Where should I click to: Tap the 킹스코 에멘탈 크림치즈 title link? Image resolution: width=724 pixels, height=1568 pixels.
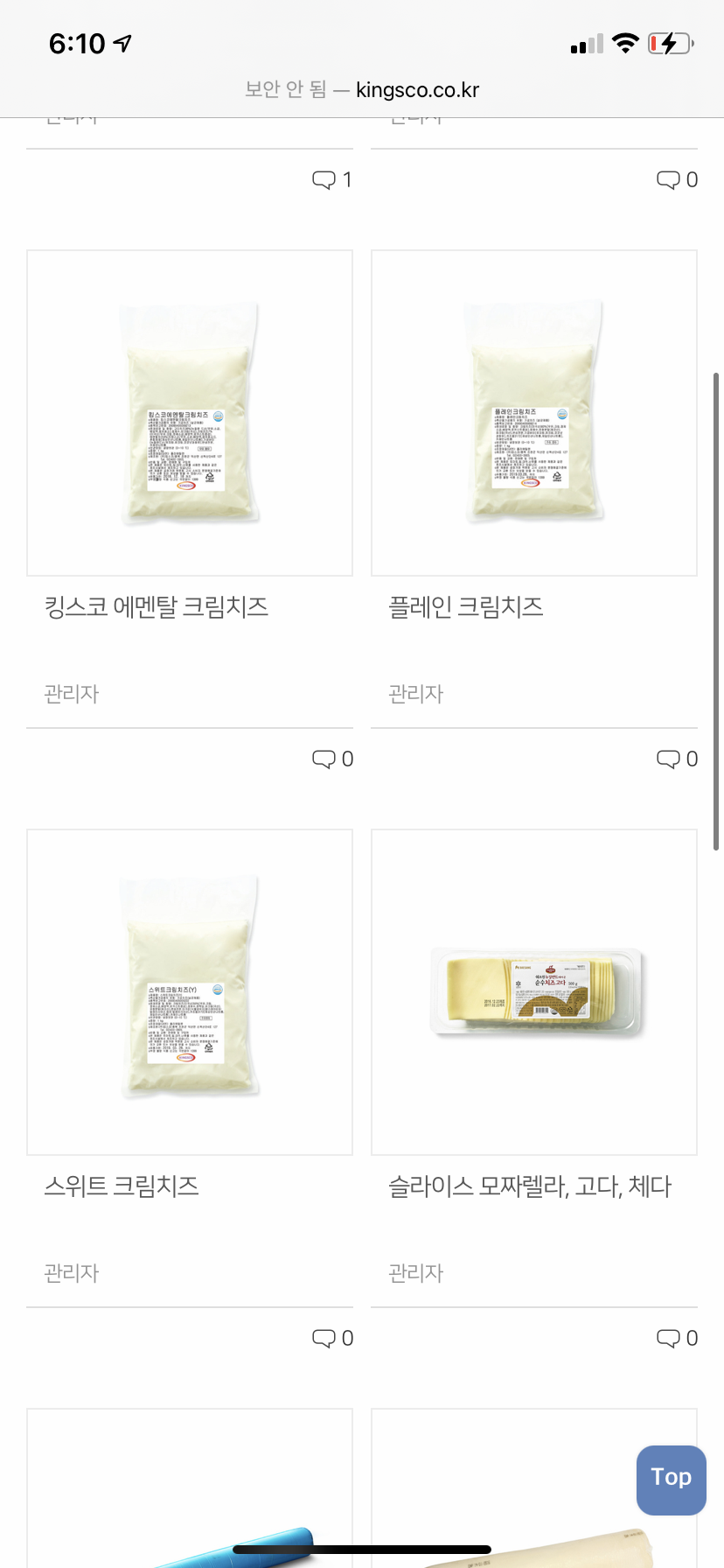click(x=157, y=607)
